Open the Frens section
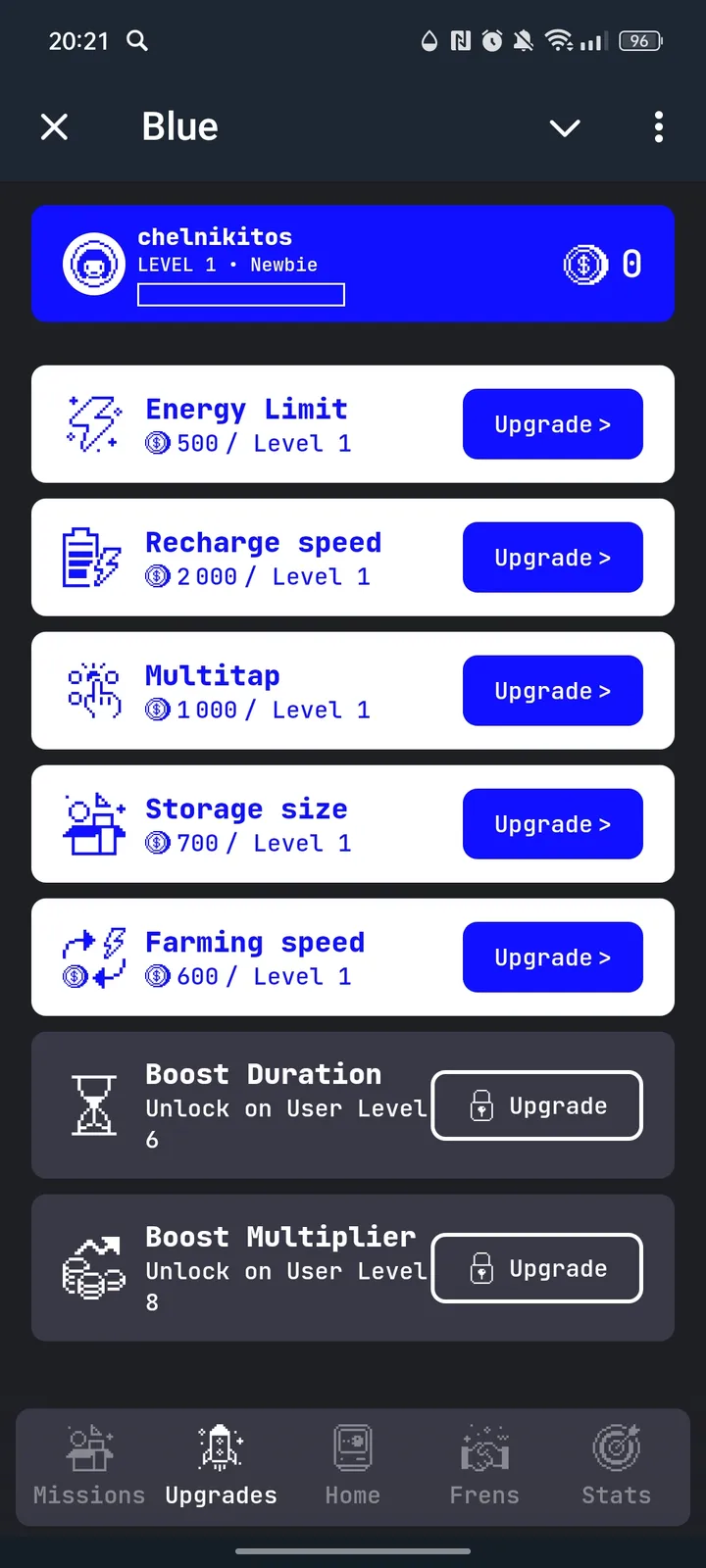 pos(484,1465)
